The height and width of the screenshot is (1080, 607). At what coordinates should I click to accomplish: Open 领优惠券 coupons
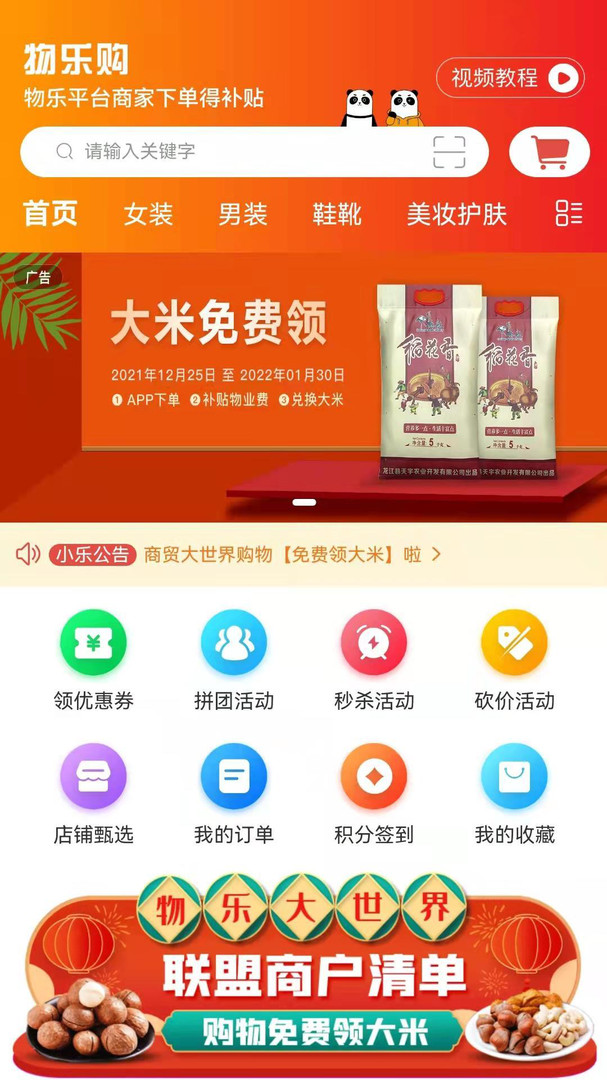coord(93,660)
